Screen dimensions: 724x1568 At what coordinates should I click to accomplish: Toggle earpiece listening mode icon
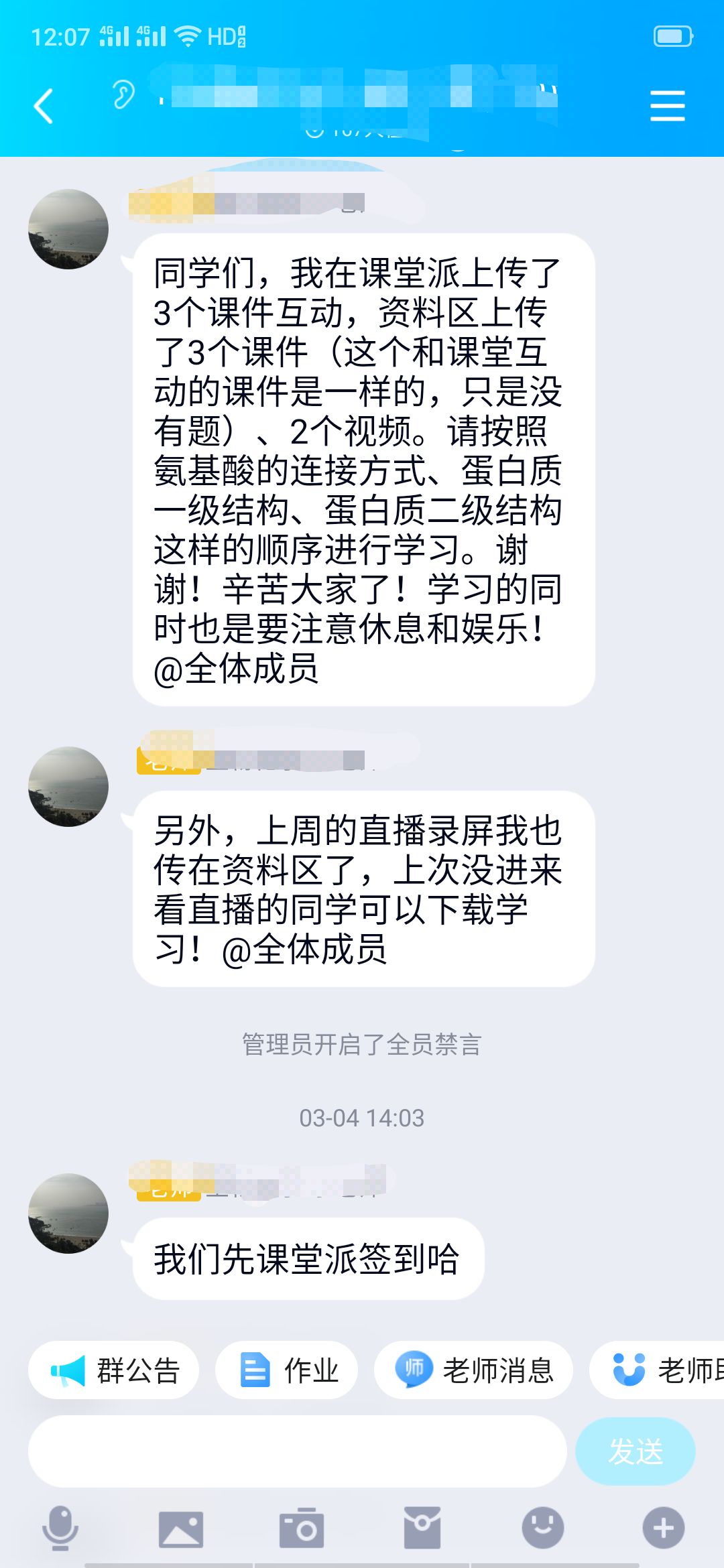[x=123, y=94]
